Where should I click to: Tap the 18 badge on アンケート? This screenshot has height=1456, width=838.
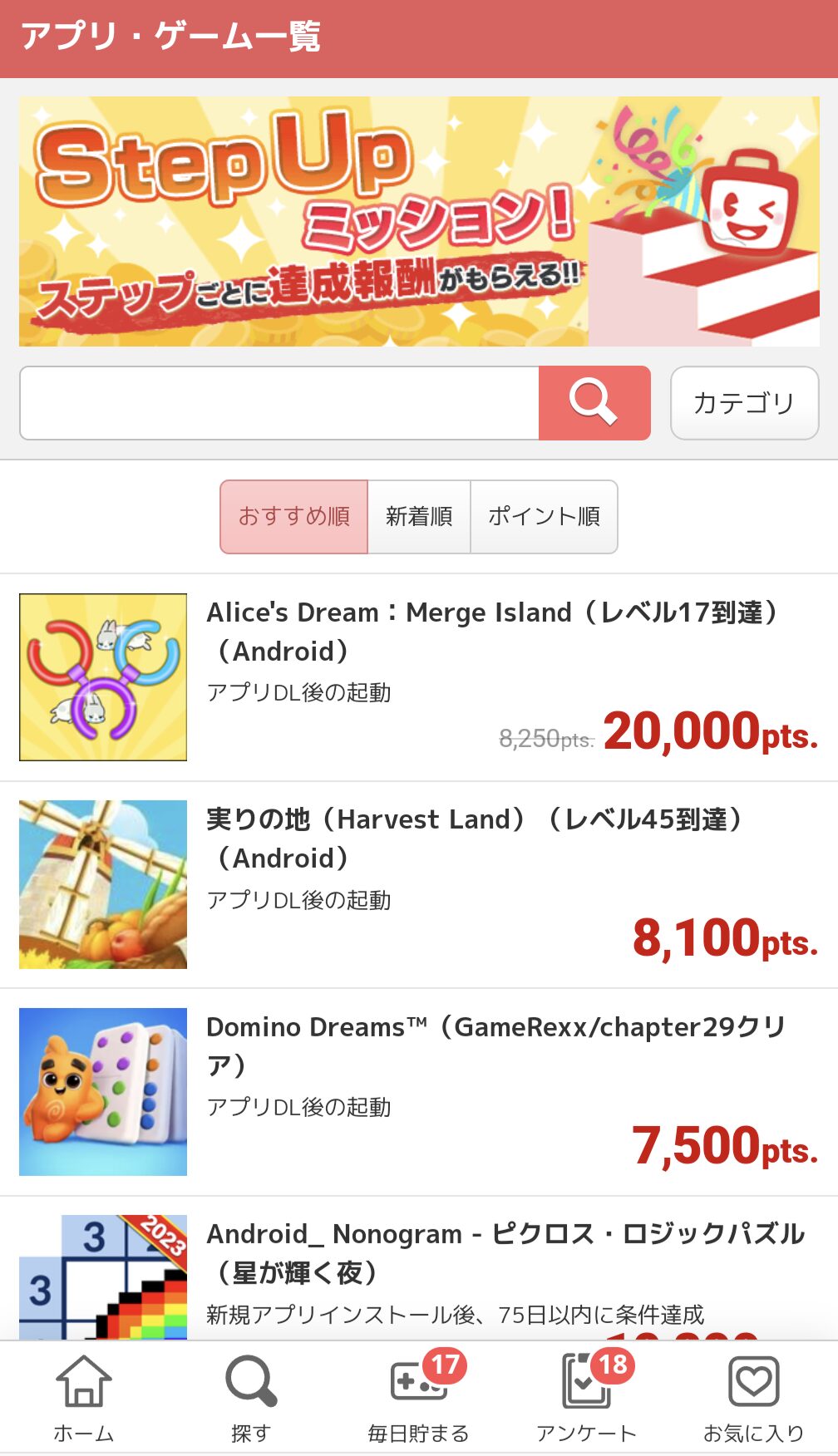(614, 1359)
